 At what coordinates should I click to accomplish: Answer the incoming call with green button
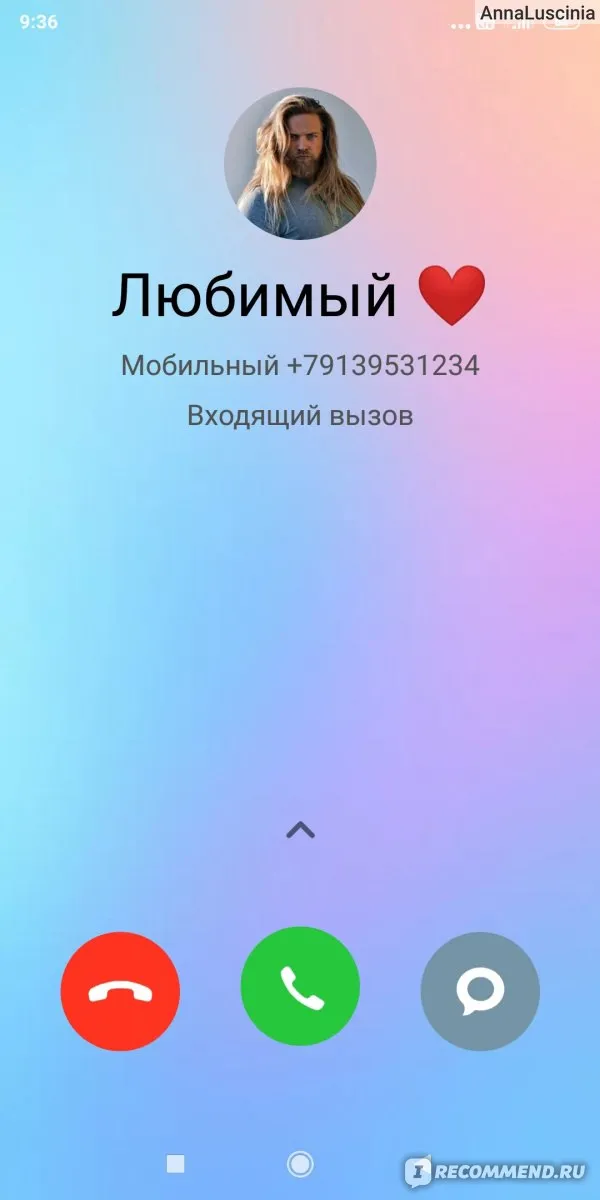pyautogui.click(x=300, y=986)
